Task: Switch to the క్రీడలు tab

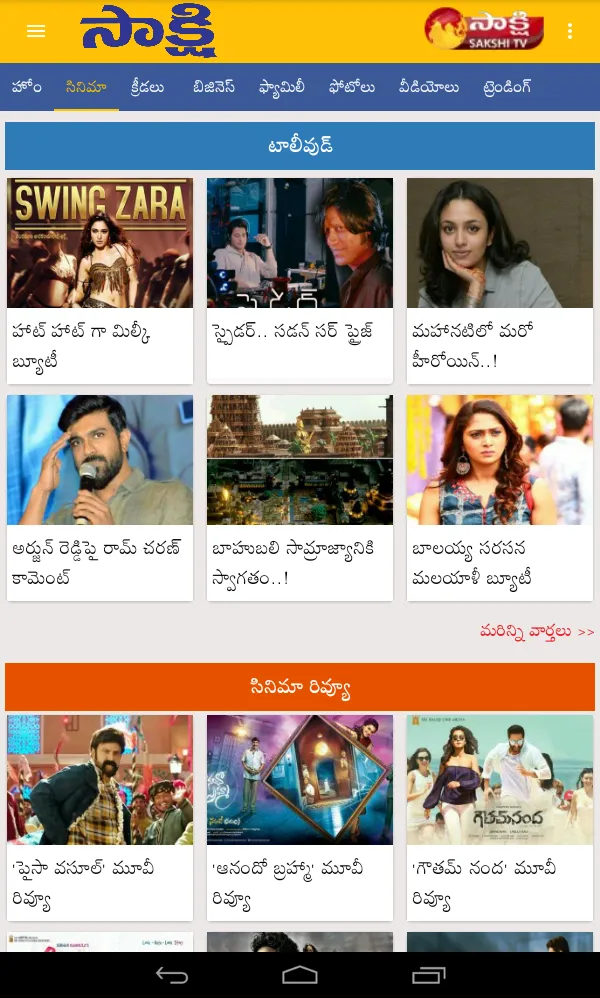Action: tap(147, 87)
